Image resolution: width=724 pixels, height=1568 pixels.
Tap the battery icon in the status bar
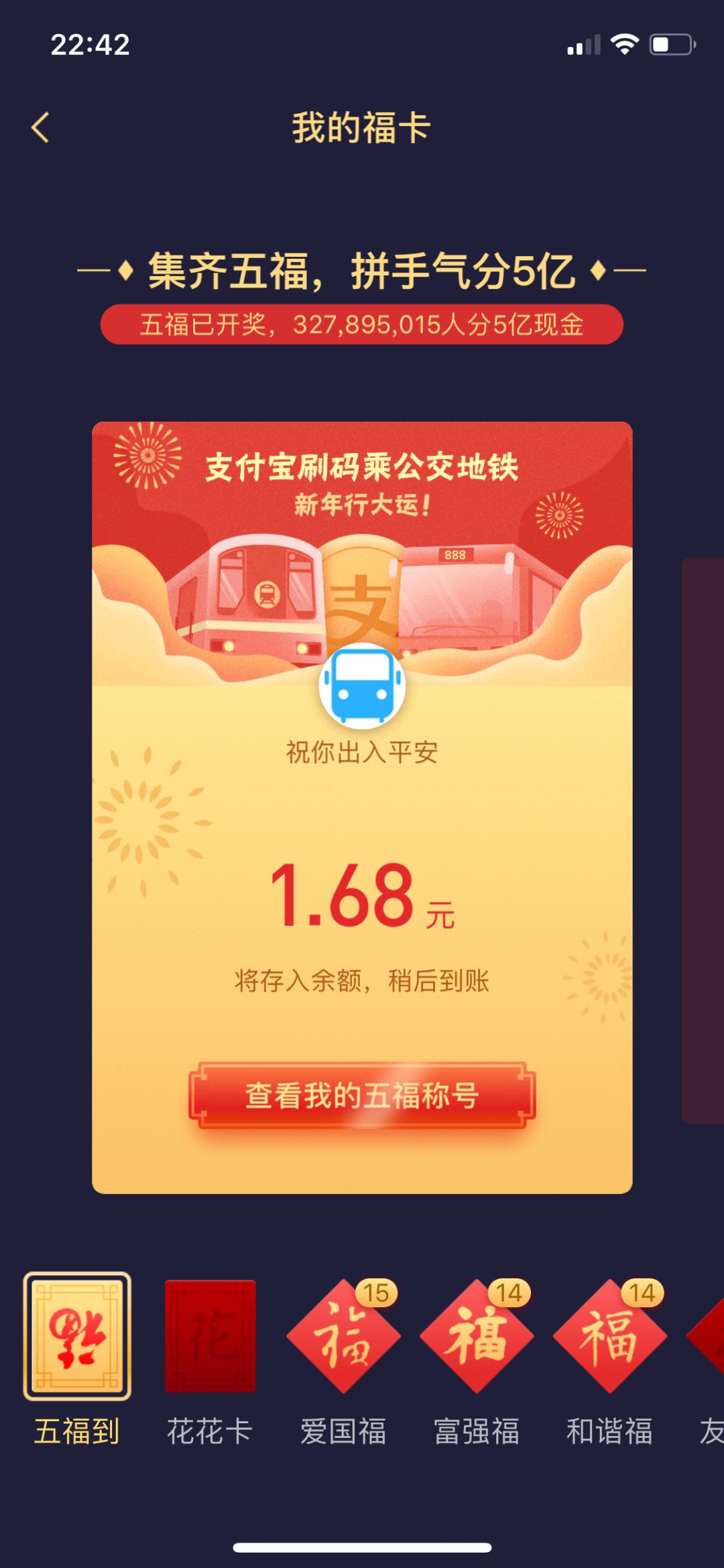tap(671, 44)
